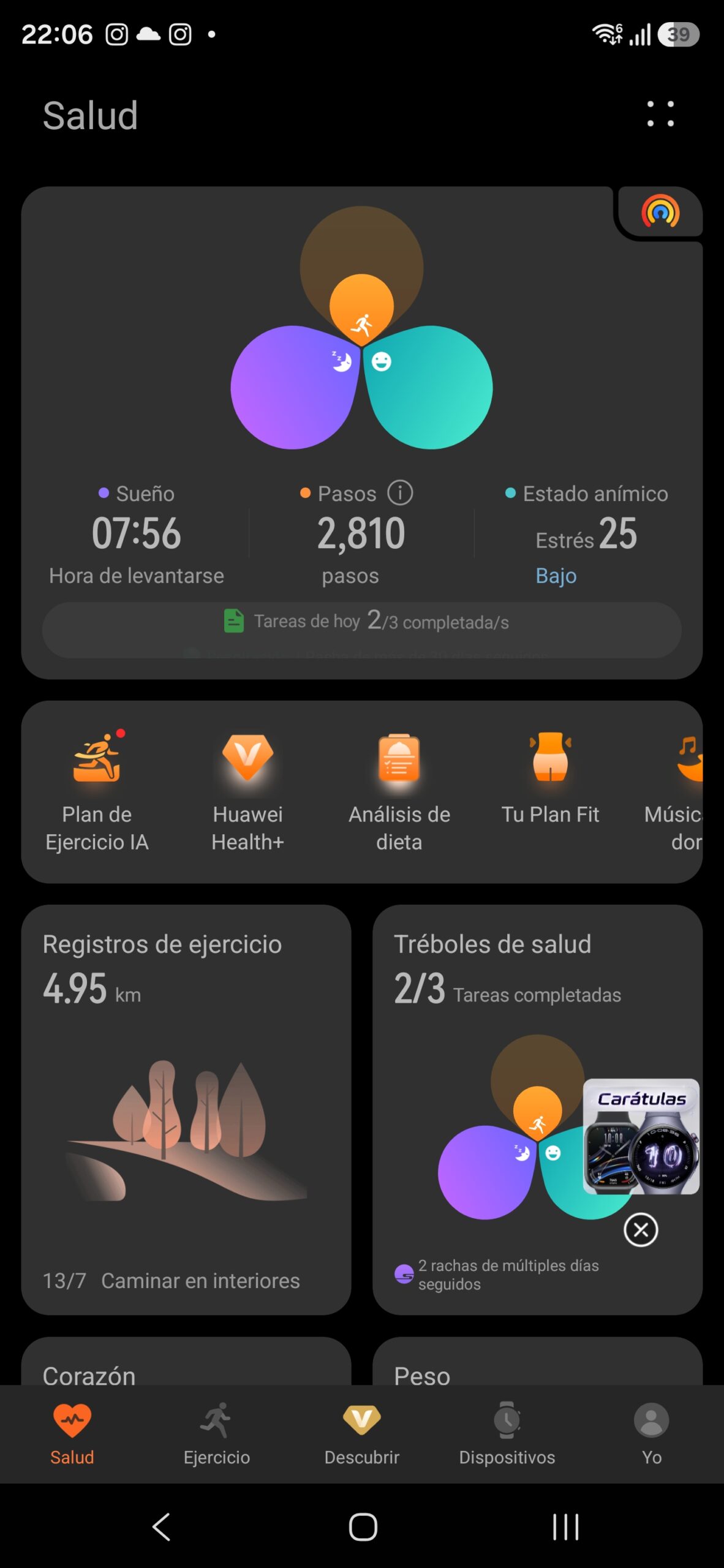
Task: Launch Huawei Health+
Action: (x=247, y=791)
